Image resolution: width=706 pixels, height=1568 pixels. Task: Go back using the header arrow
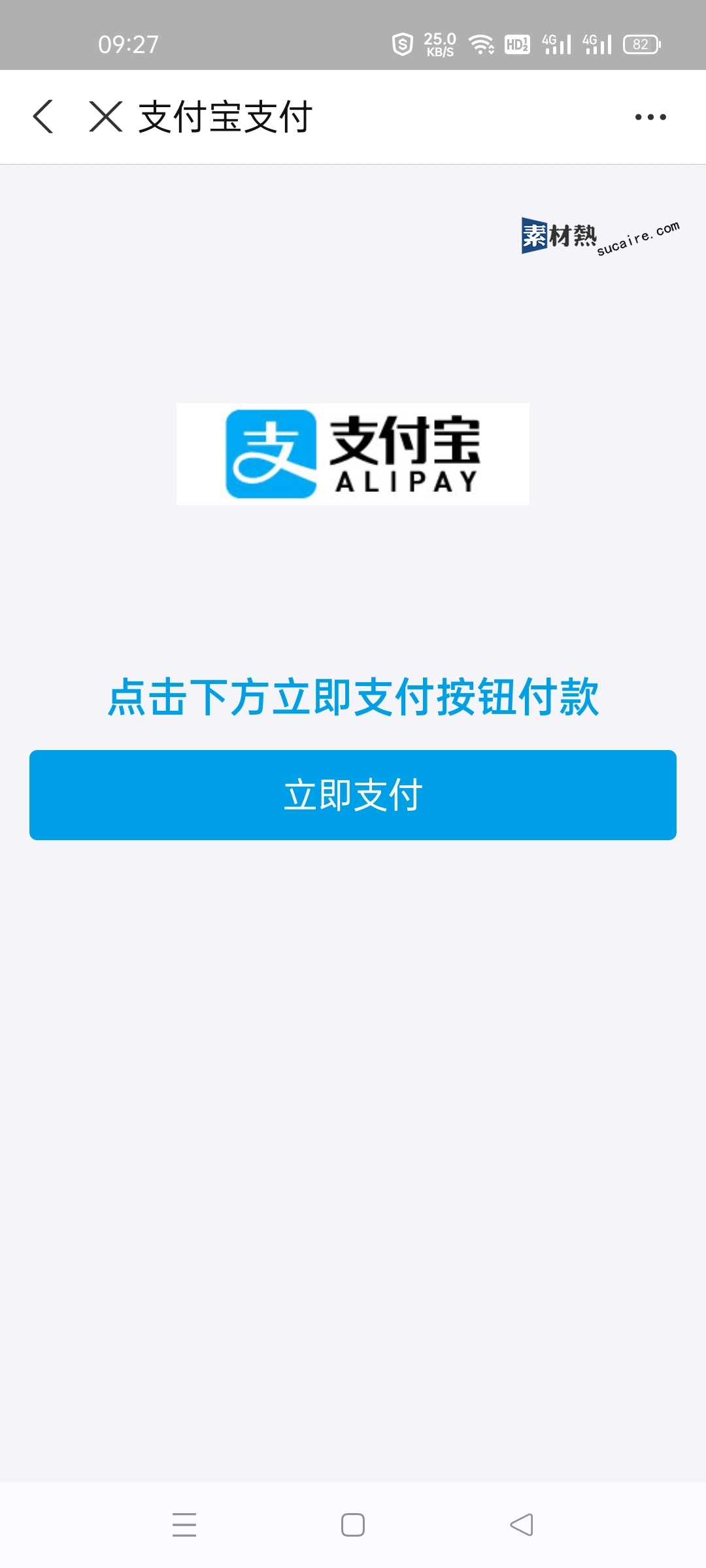pos(43,117)
